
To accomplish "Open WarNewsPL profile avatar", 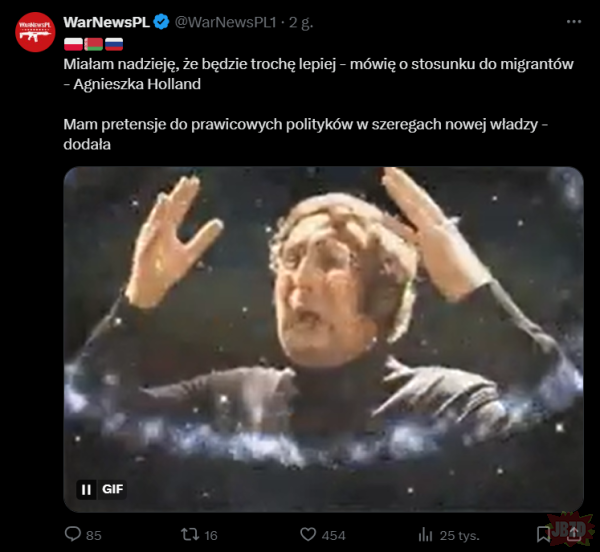I will 35,33.
